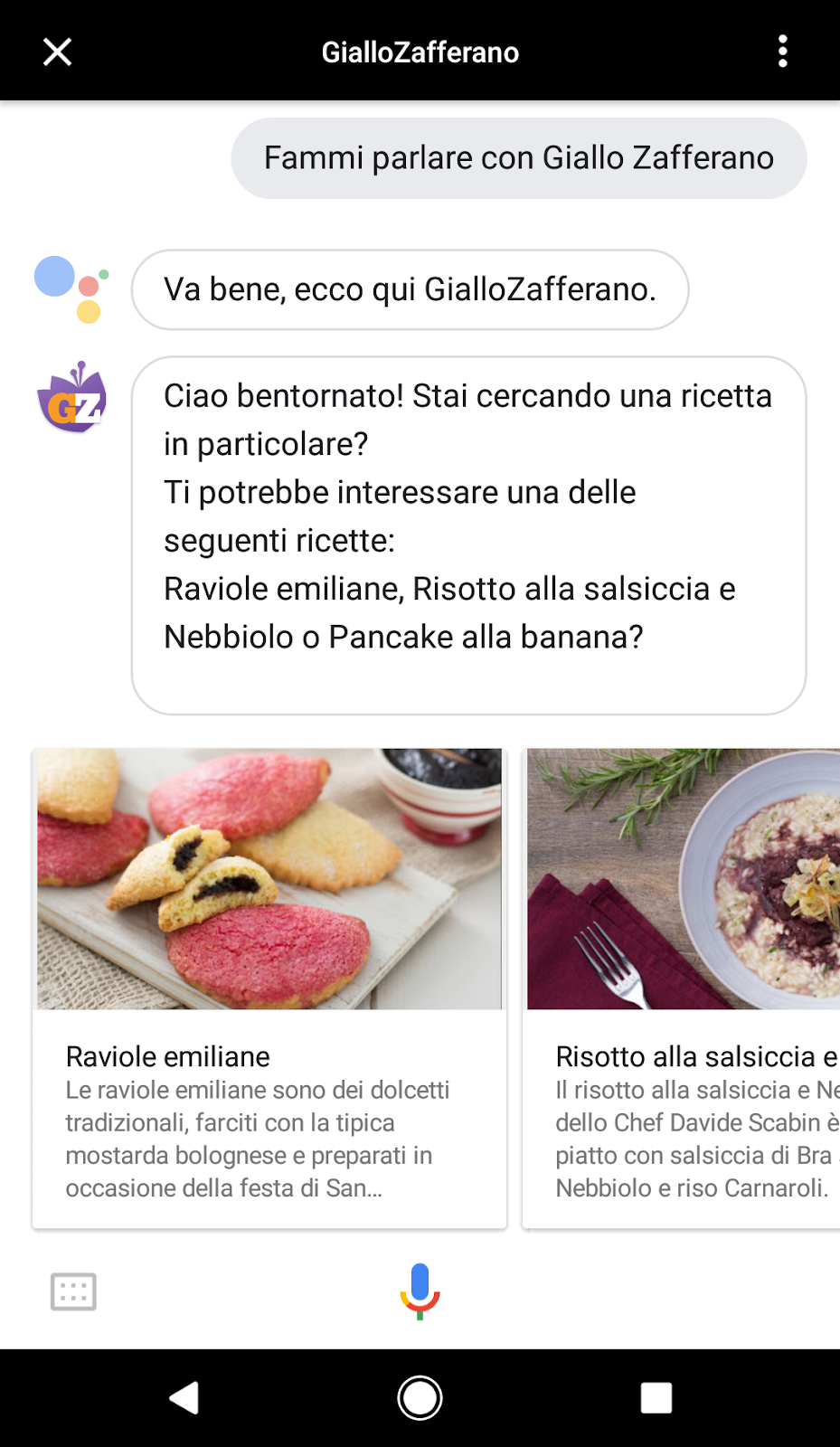The height and width of the screenshot is (1447, 840).
Task: Open the Risotto alla salsiccia recipe card
Action: point(682,988)
